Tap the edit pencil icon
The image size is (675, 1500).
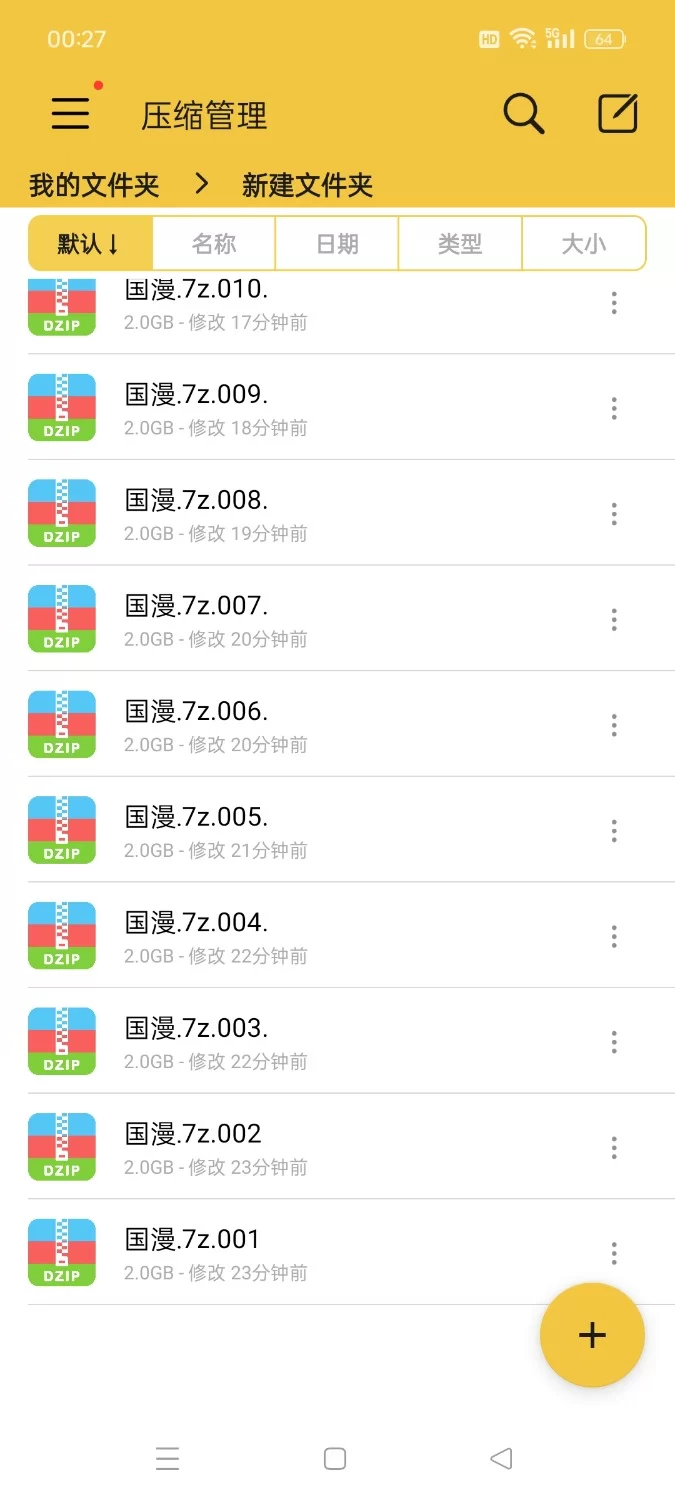coord(617,114)
